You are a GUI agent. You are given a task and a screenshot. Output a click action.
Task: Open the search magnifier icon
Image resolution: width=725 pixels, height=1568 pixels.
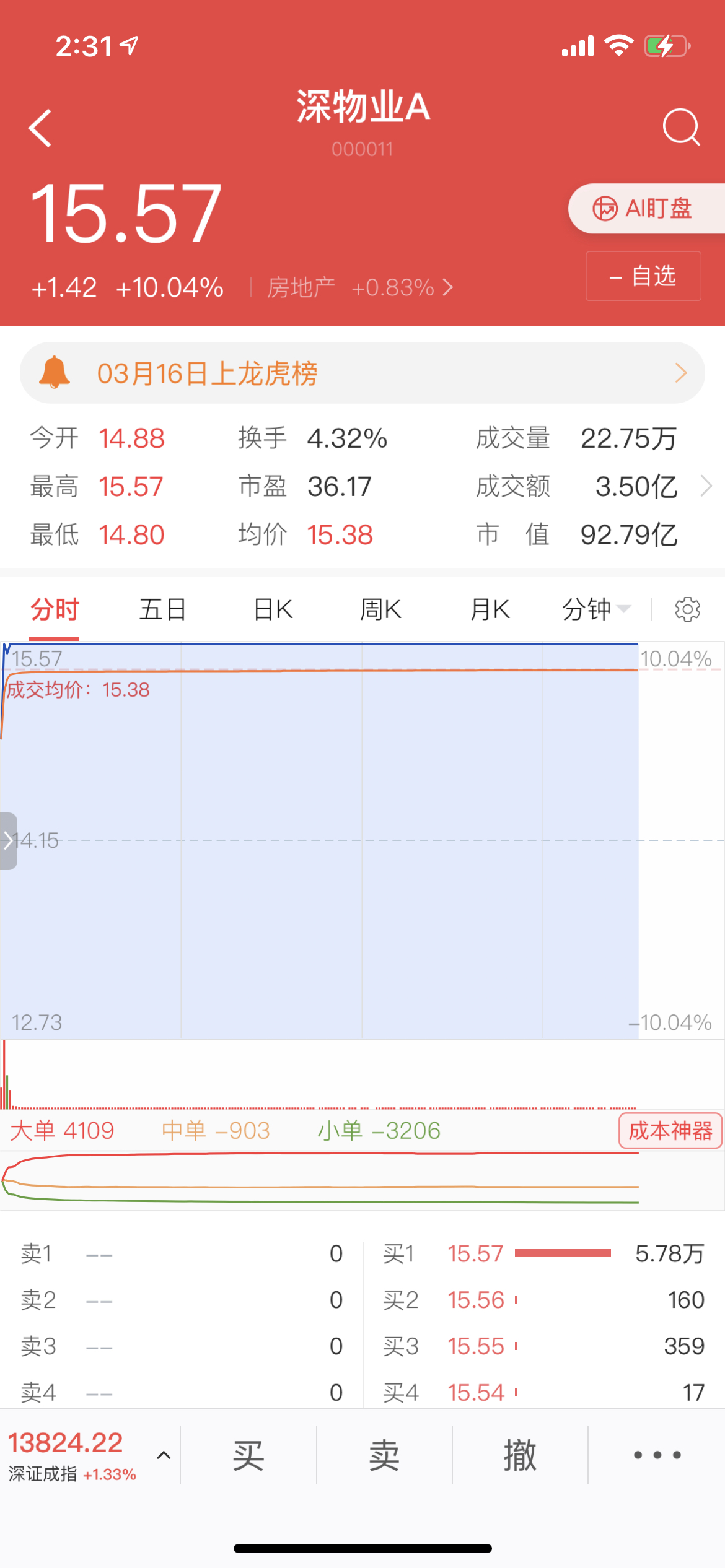pyautogui.click(x=681, y=127)
